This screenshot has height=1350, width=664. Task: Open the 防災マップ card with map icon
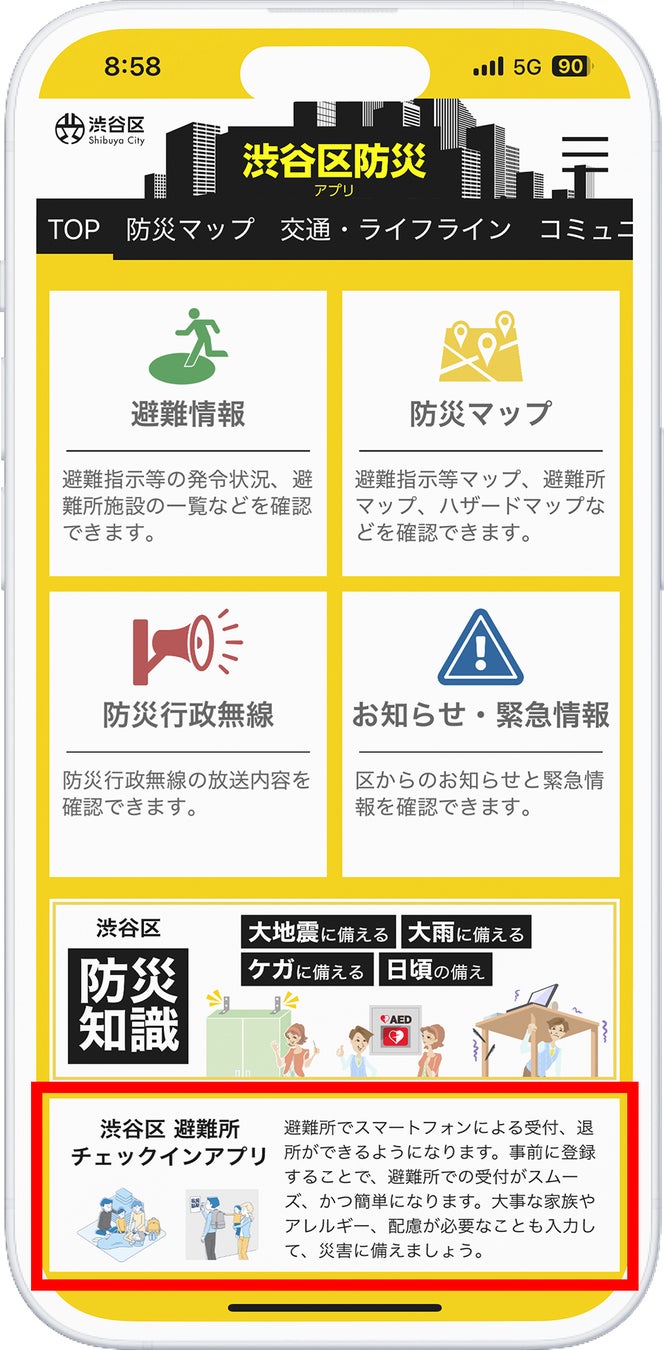tap(481, 433)
